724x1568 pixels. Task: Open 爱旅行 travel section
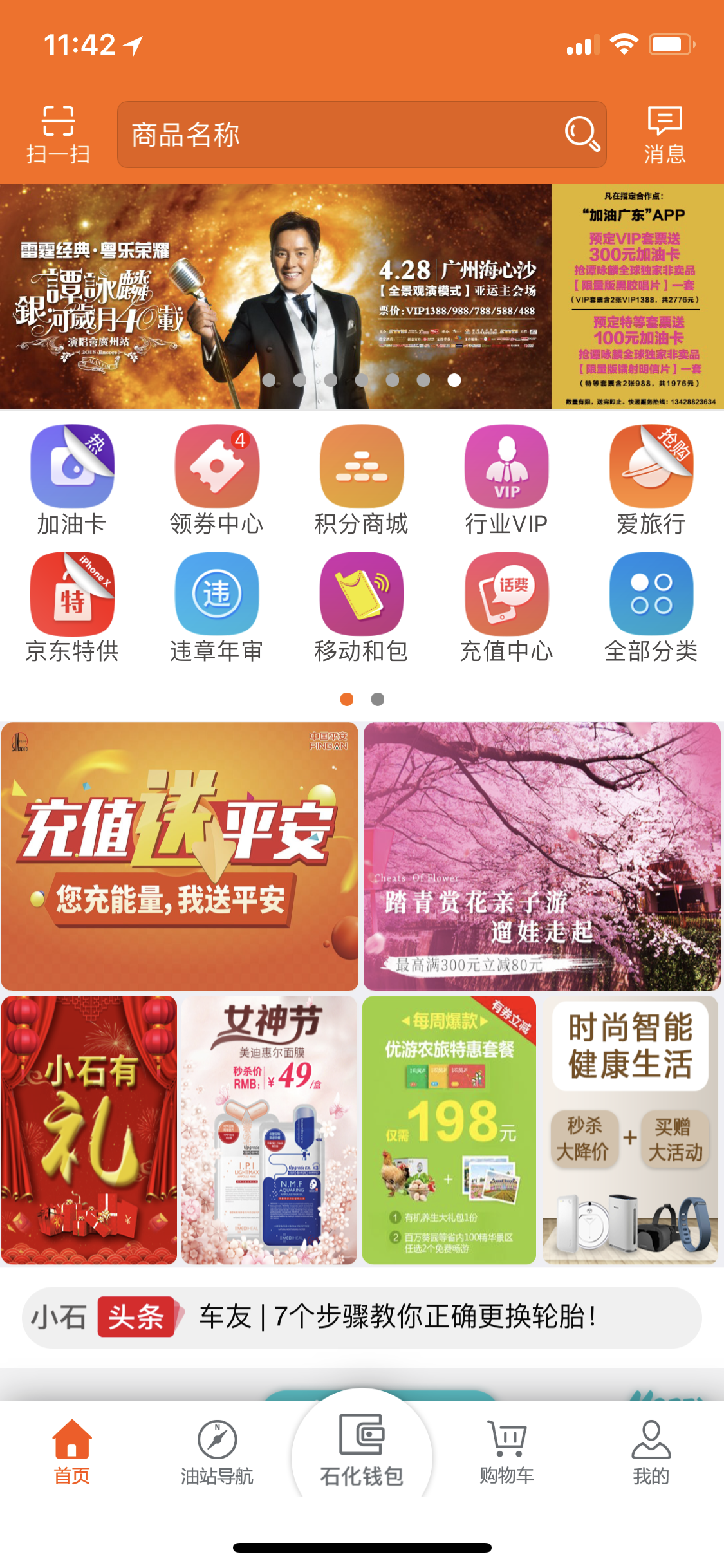(x=651, y=480)
